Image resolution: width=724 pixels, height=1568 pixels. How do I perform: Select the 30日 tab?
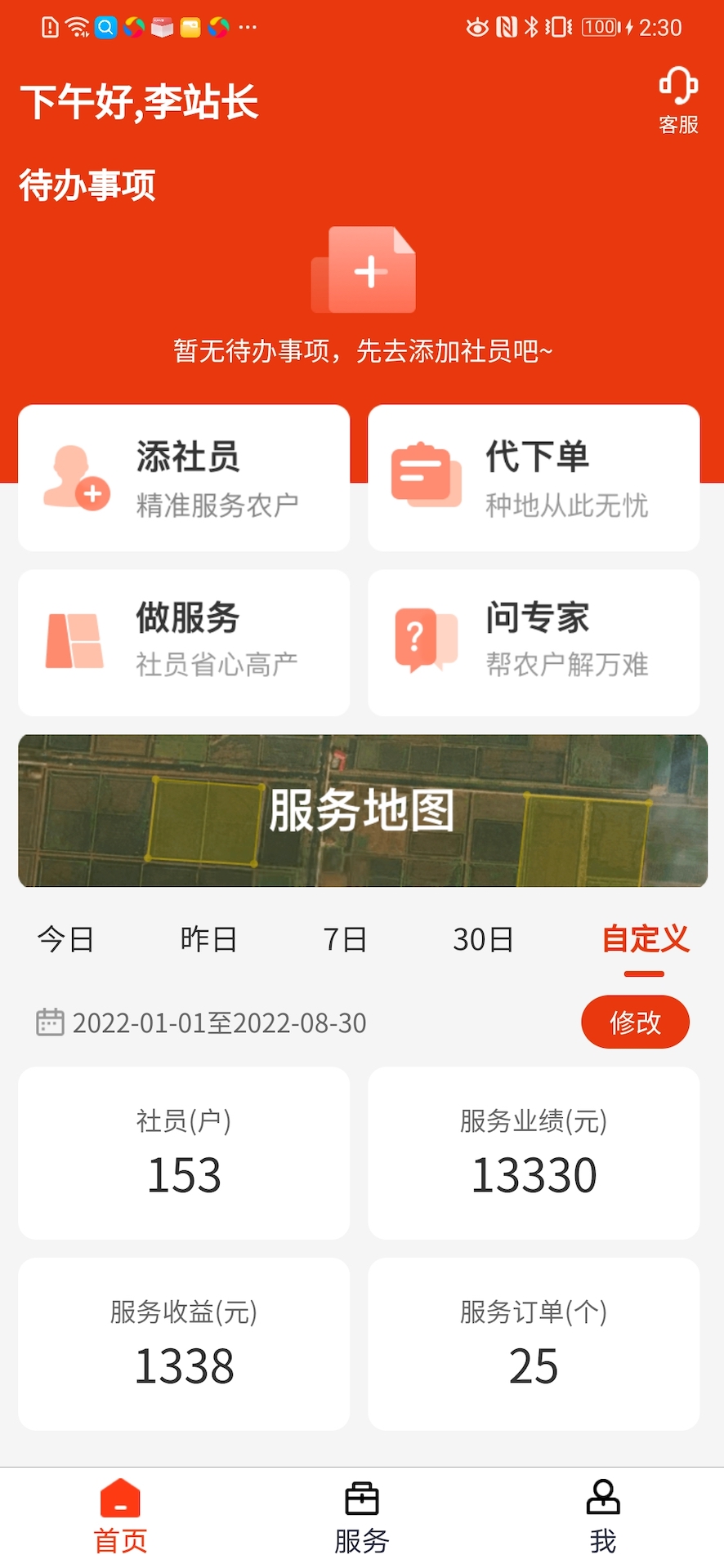tap(483, 939)
